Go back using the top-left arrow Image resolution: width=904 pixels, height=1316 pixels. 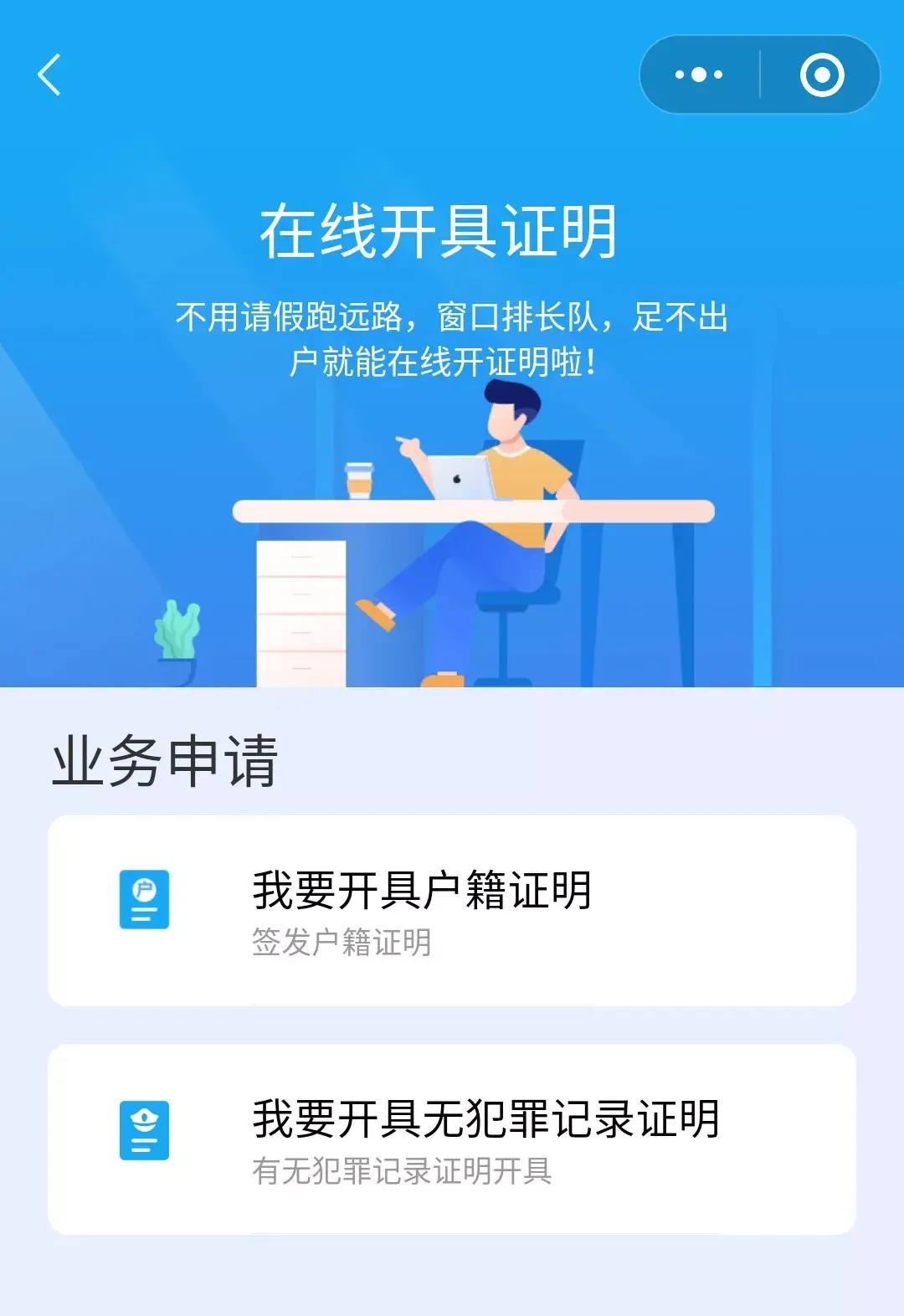[x=50, y=75]
